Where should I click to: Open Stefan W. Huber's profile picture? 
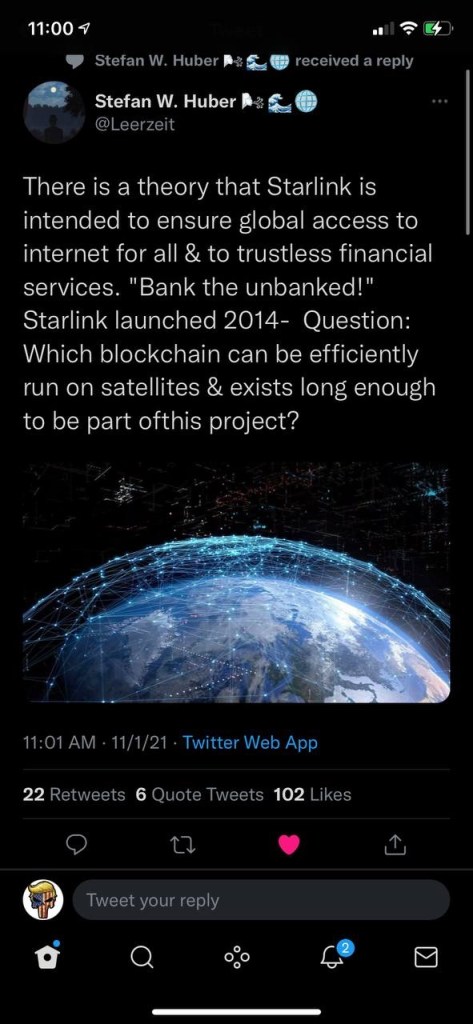click(54, 113)
